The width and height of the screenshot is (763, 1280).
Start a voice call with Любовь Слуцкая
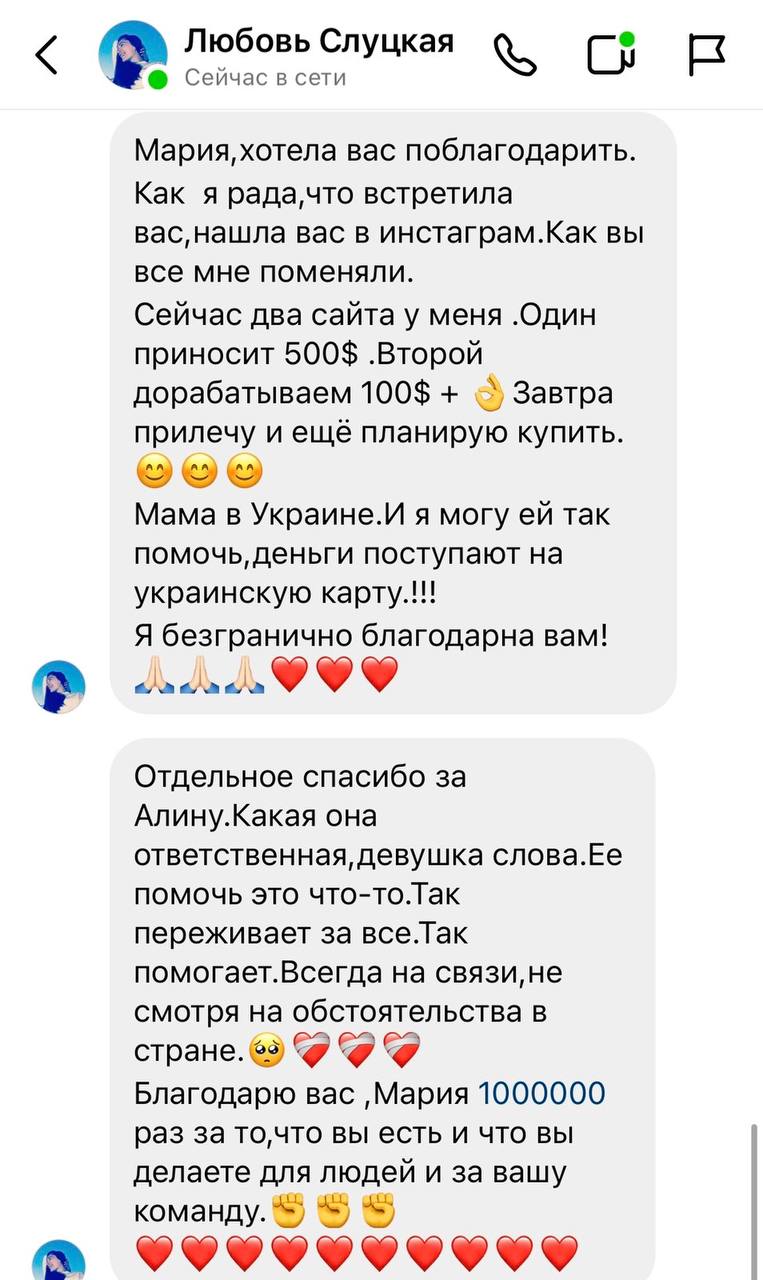[516, 56]
